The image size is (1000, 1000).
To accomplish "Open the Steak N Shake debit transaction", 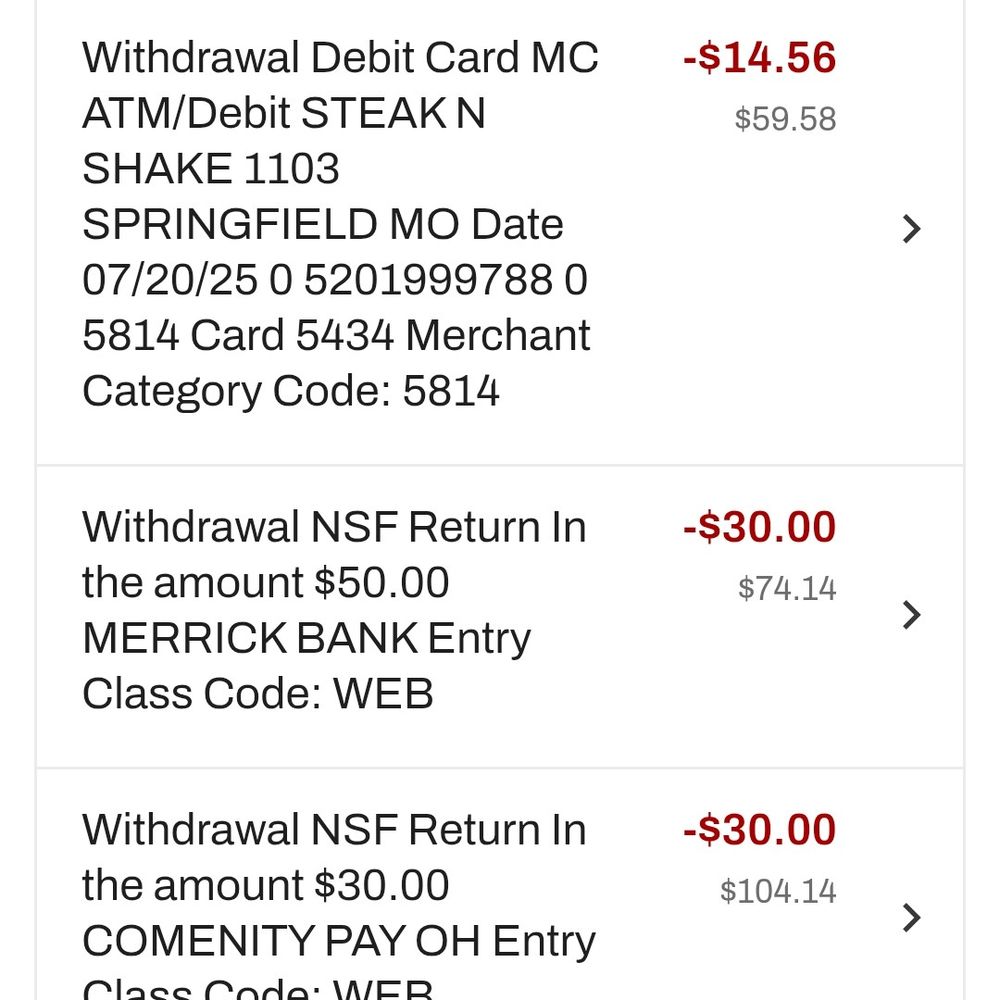I will tap(910, 229).
